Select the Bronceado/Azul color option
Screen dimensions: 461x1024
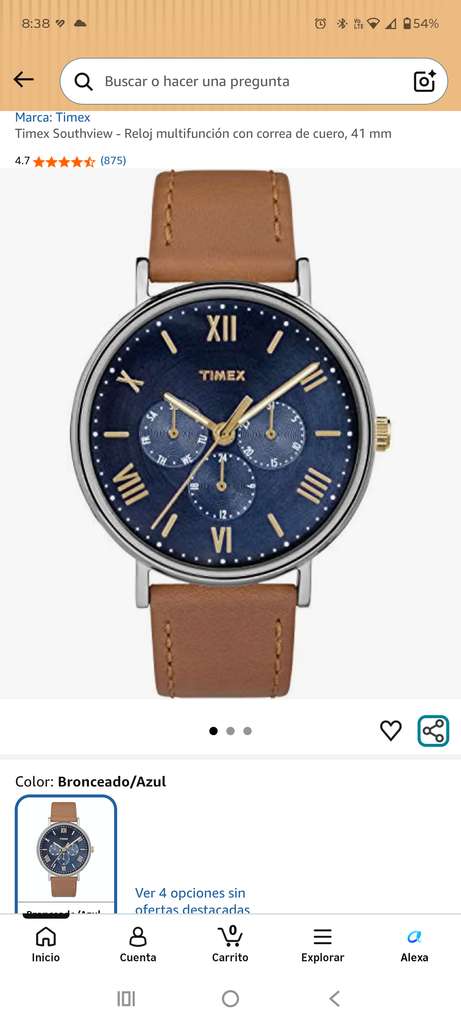66,854
